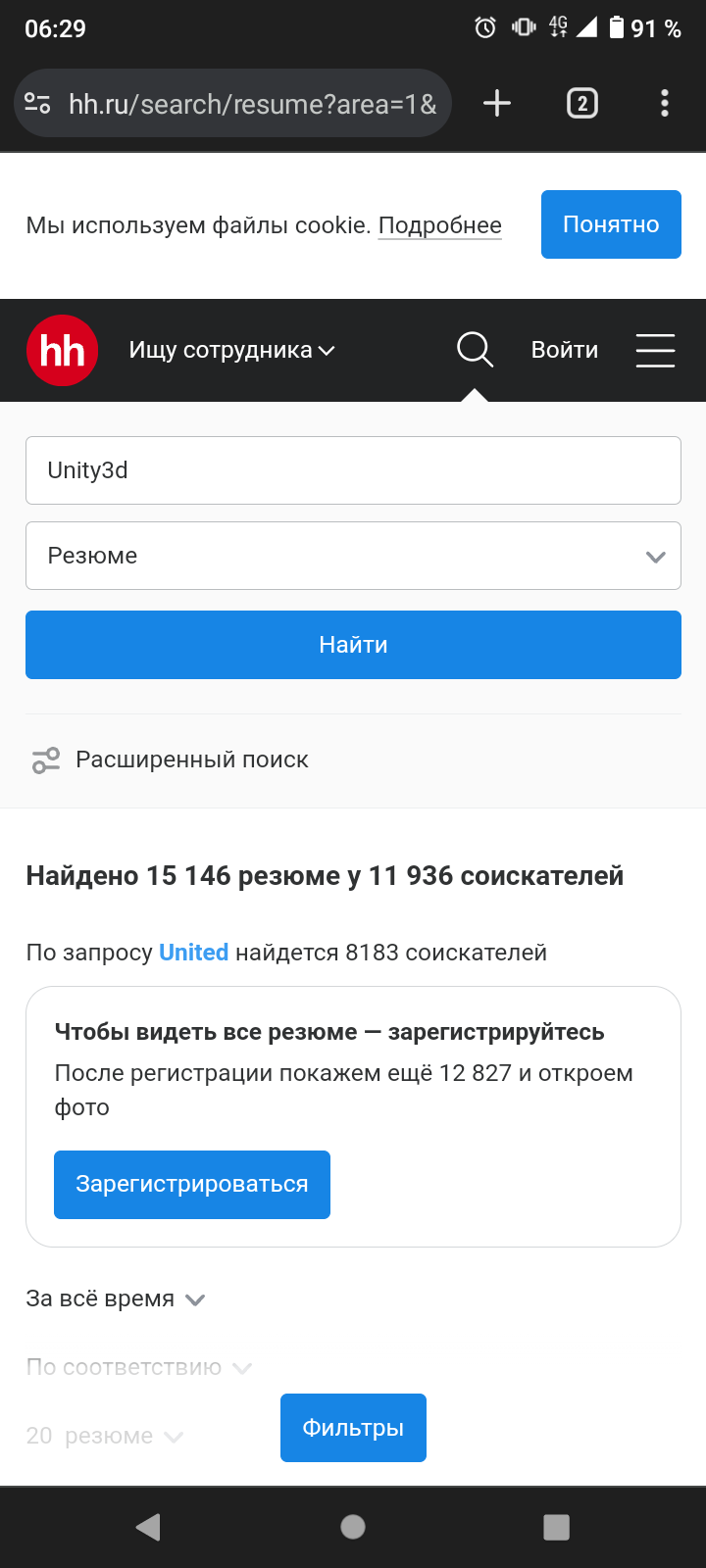Screen dimensions: 706x1568
Task: Open the Подробнее cookie details link
Action: 440,225
